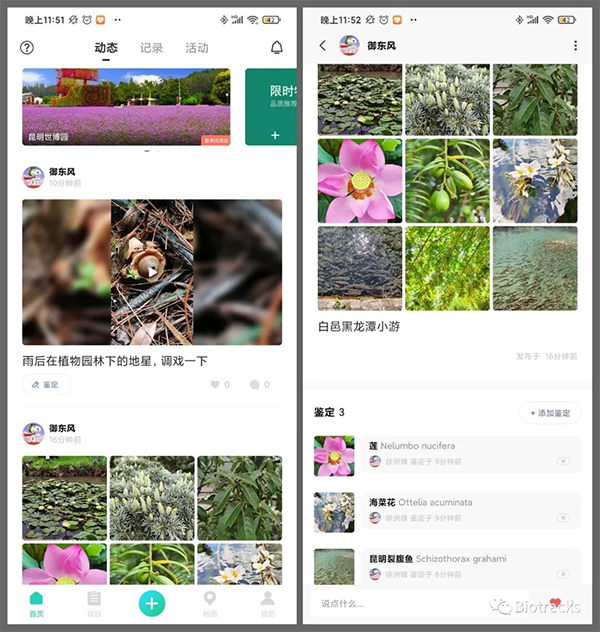Image resolution: width=600 pixels, height=632 pixels.
Task: Switch to the 活动 tab
Action: (x=197, y=48)
